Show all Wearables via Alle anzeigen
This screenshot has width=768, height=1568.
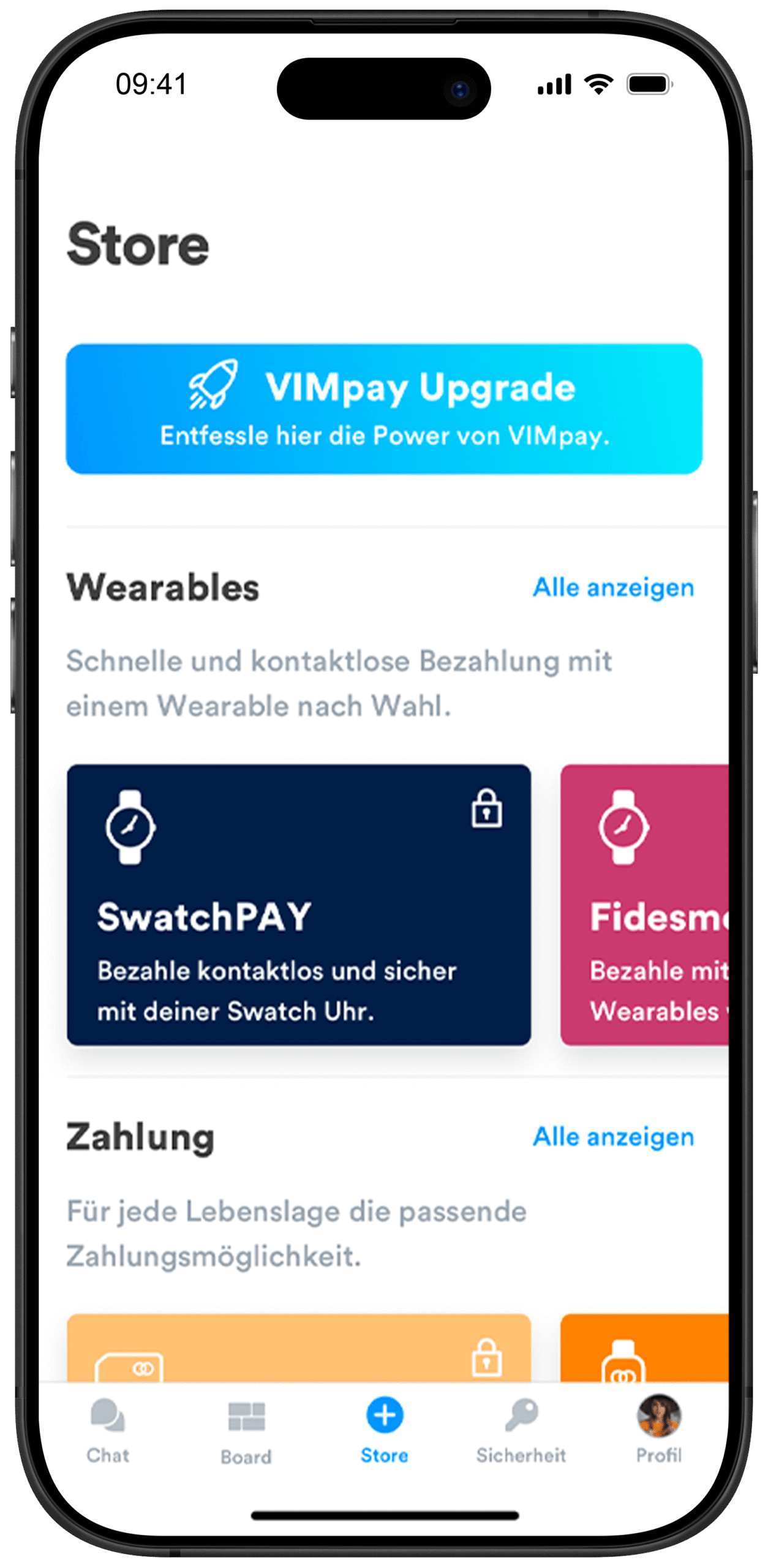click(x=613, y=588)
